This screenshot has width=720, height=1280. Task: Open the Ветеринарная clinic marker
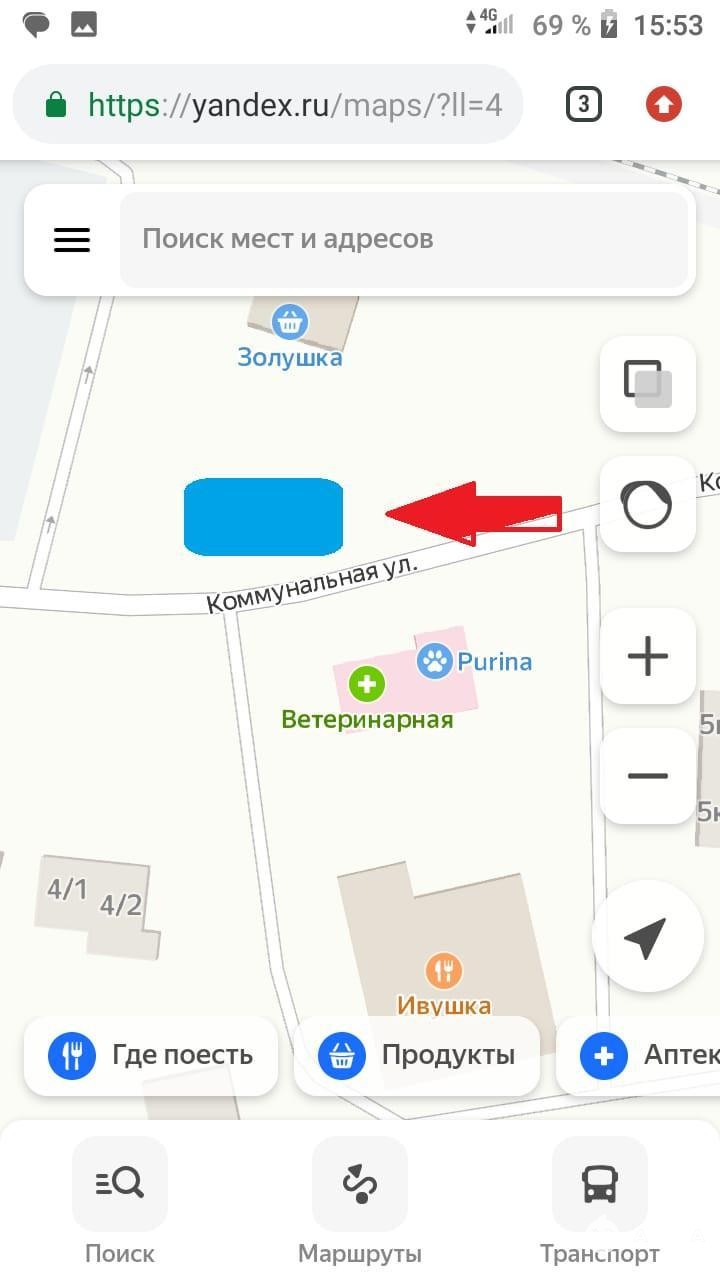(367, 685)
